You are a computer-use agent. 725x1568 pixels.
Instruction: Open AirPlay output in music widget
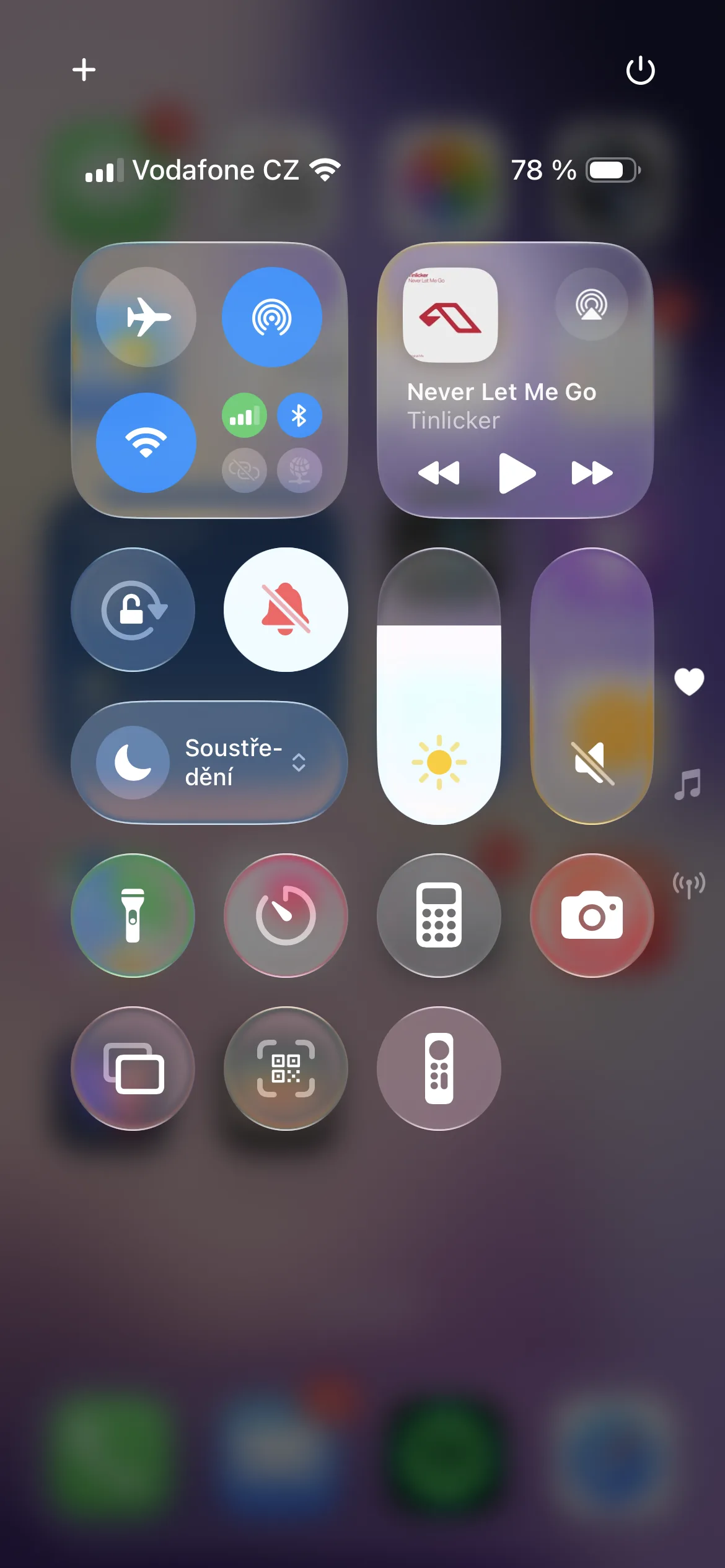pyautogui.click(x=591, y=304)
